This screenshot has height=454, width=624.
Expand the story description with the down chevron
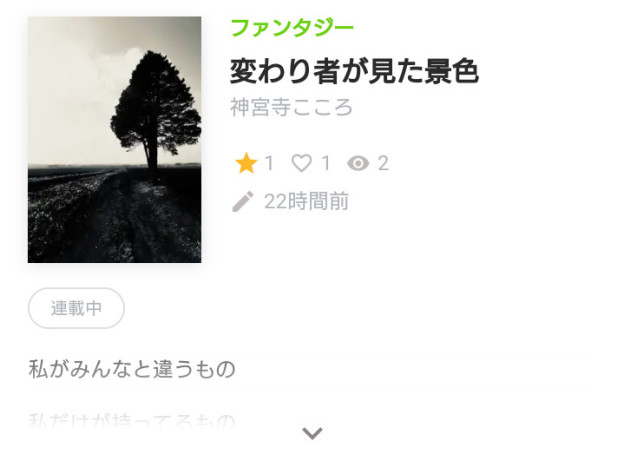point(312,433)
